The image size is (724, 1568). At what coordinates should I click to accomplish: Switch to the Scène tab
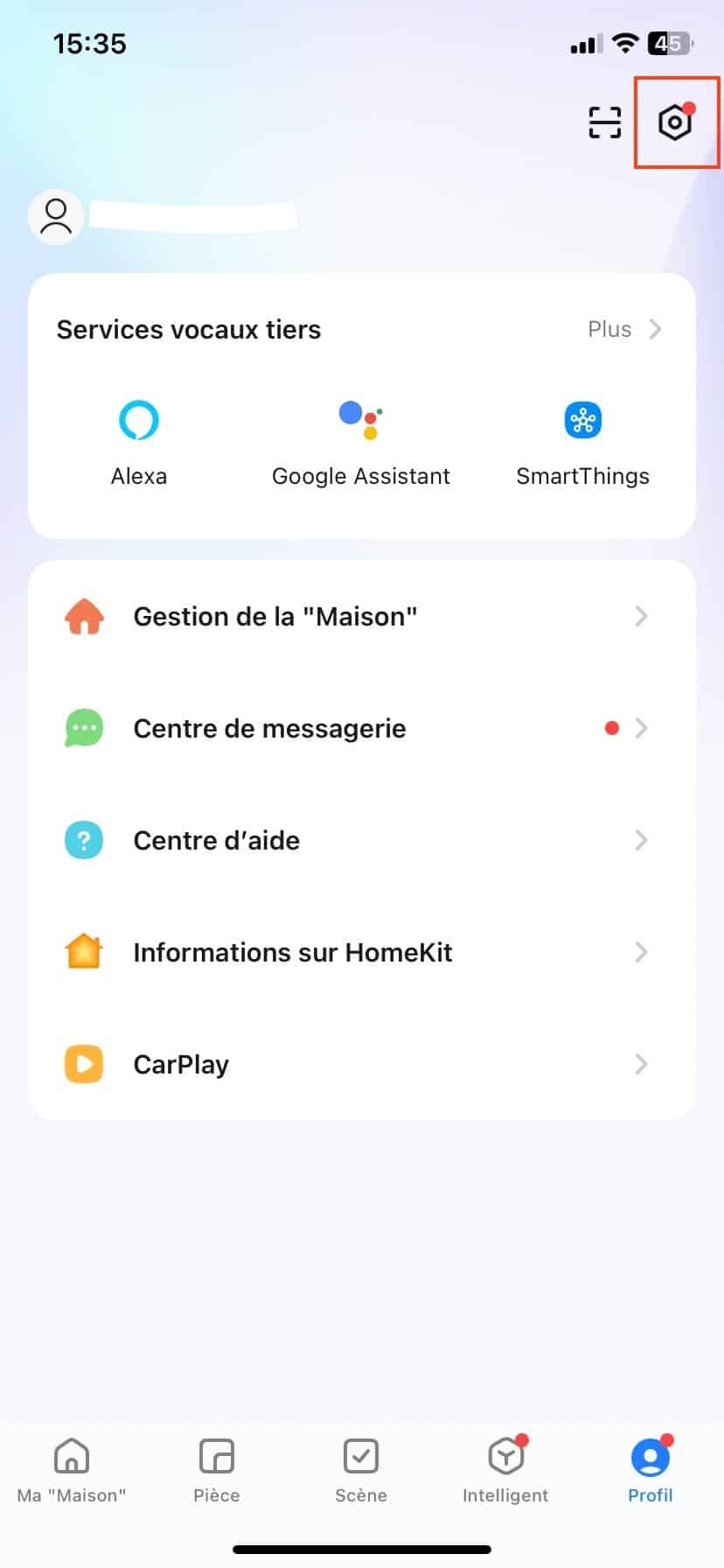tap(361, 1471)
